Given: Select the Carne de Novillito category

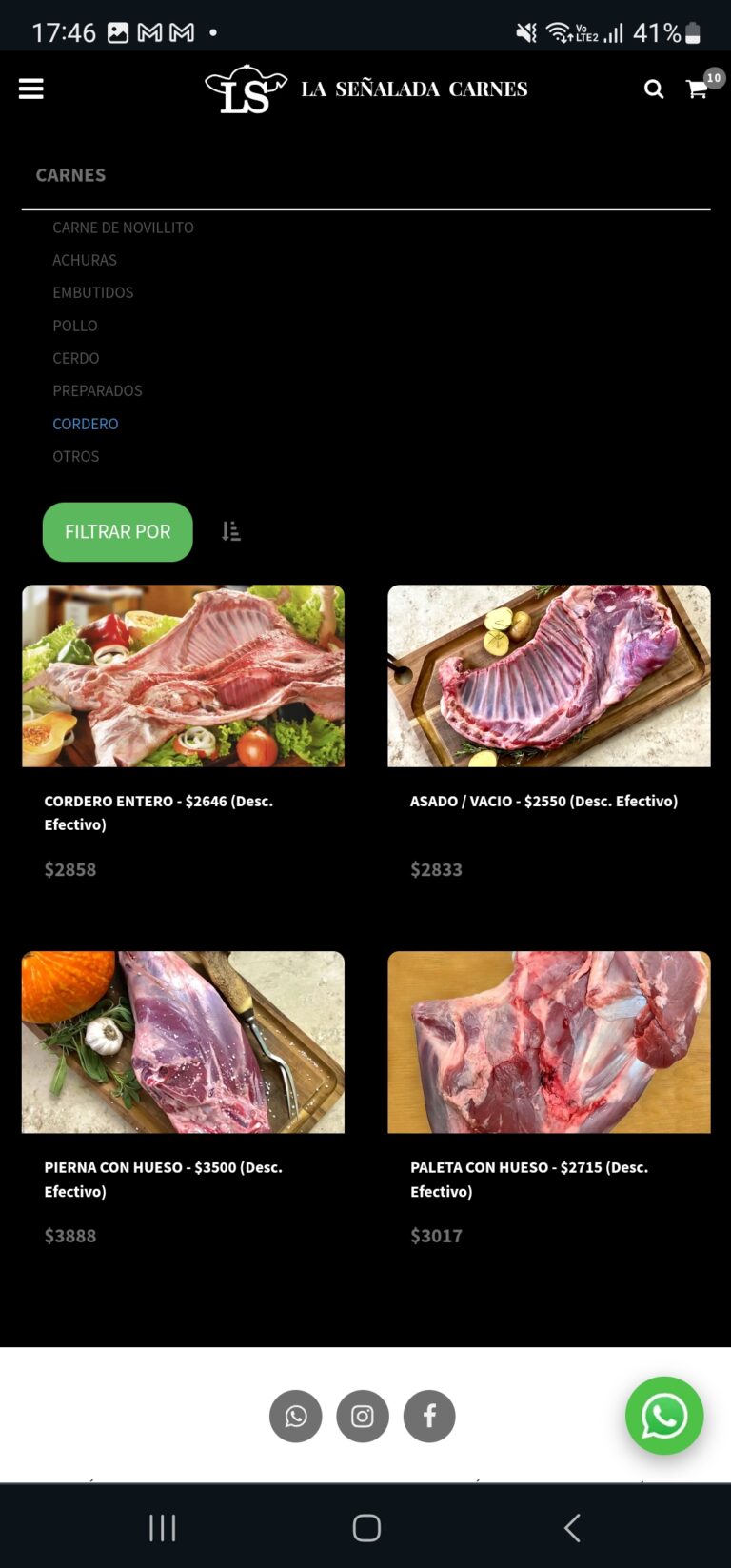Looking at the screenshot, I should 123,228.
